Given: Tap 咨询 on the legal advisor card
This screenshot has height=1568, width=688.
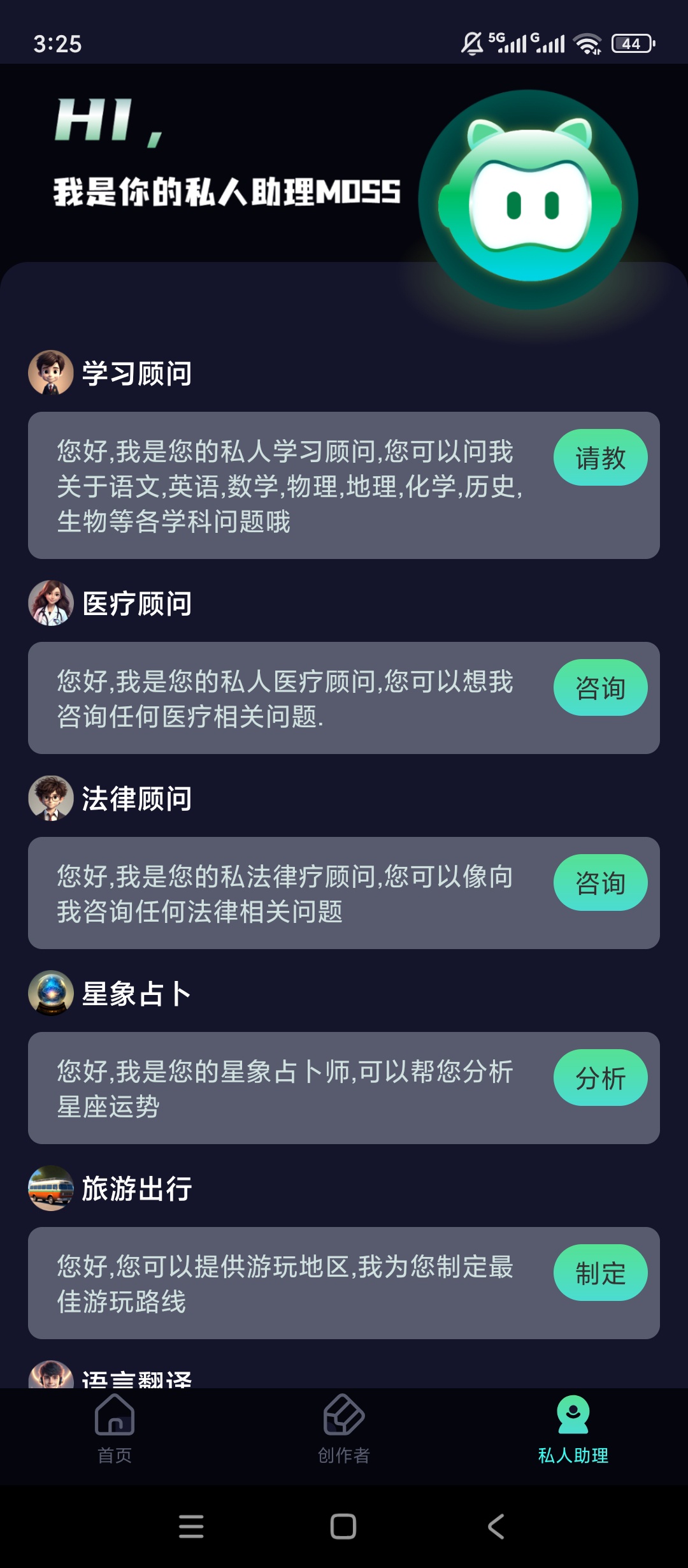Looking at the screenshot, I should coord(600,883).
